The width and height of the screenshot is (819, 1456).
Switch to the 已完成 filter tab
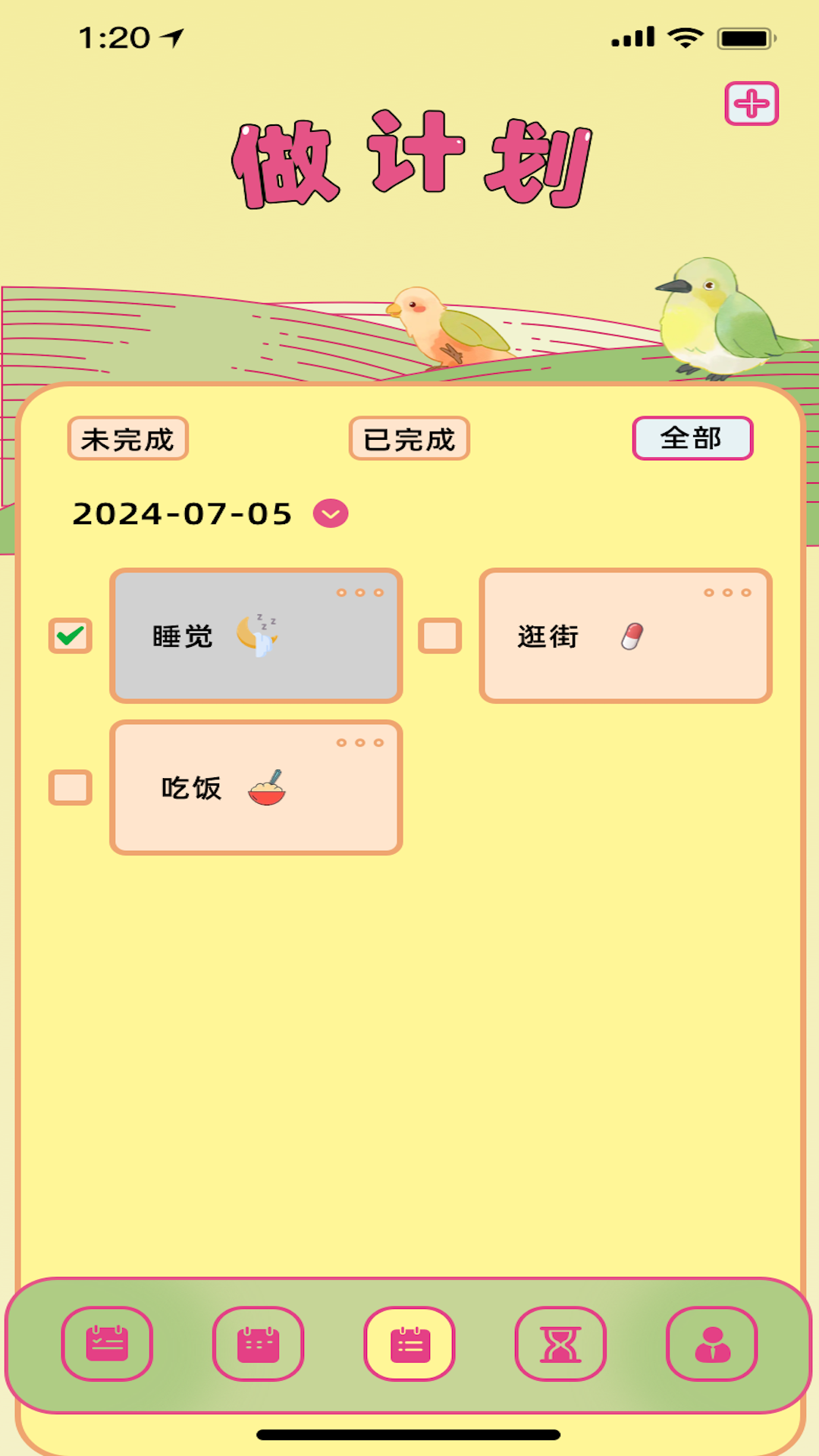click(x=408, y=438)
